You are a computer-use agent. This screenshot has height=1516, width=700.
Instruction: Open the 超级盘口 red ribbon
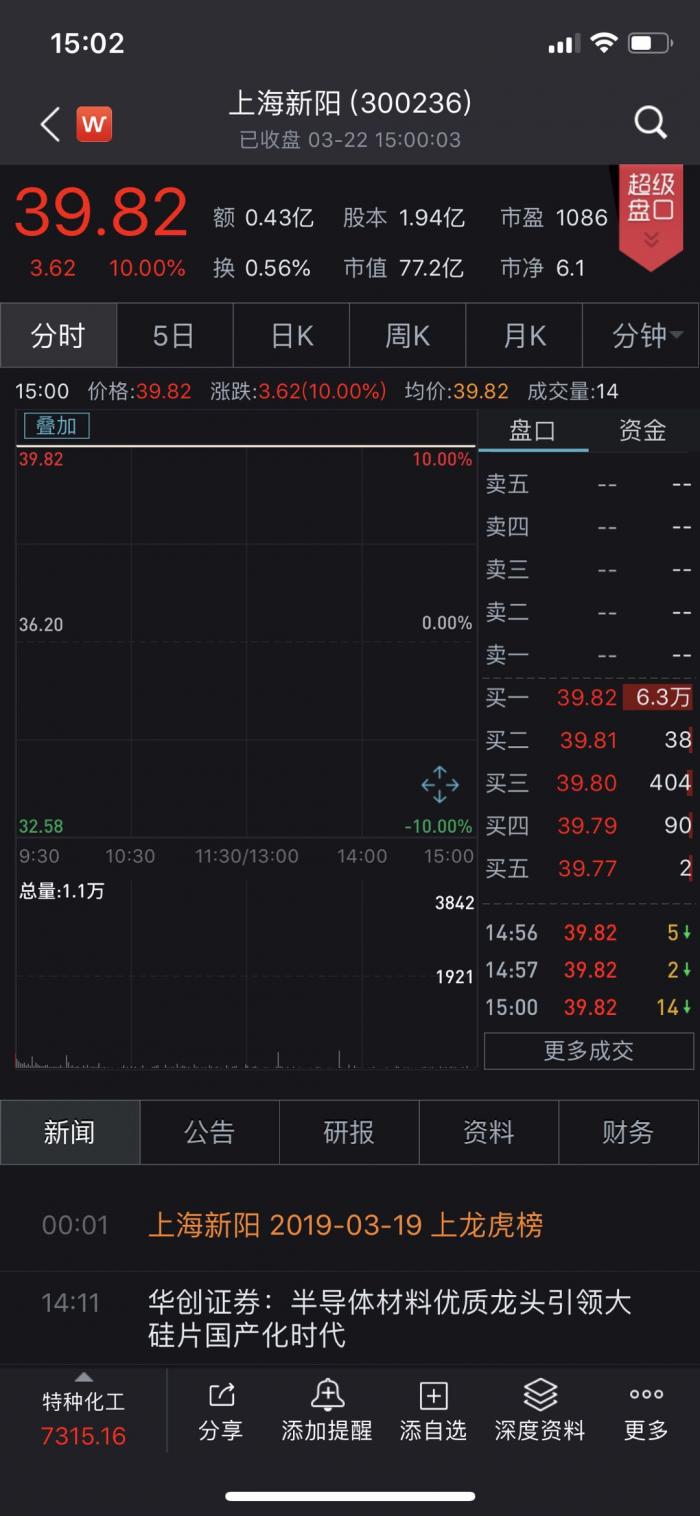651,215
